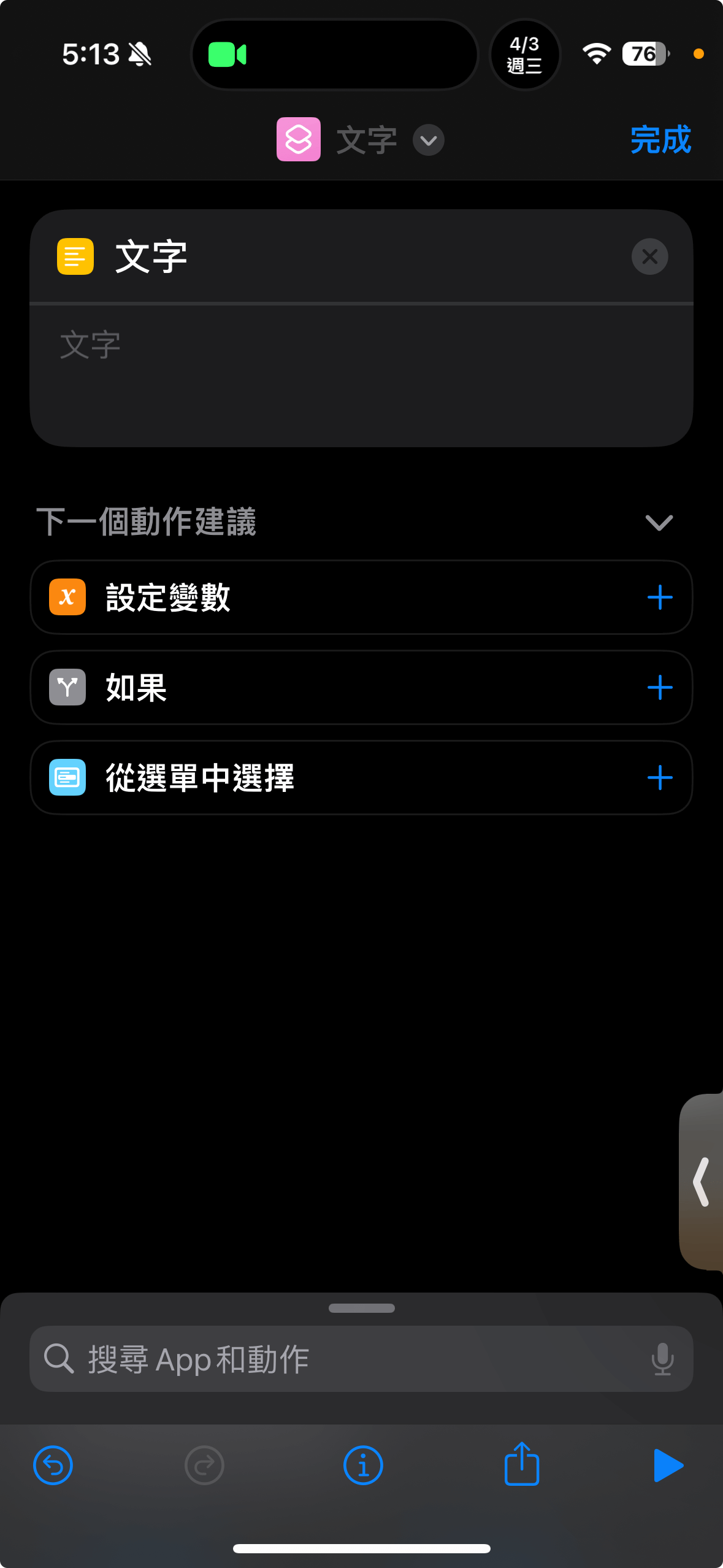Tap the undo arrow icon
The width and height of the screenshot is (723, 1568).
click(53, 1465)
